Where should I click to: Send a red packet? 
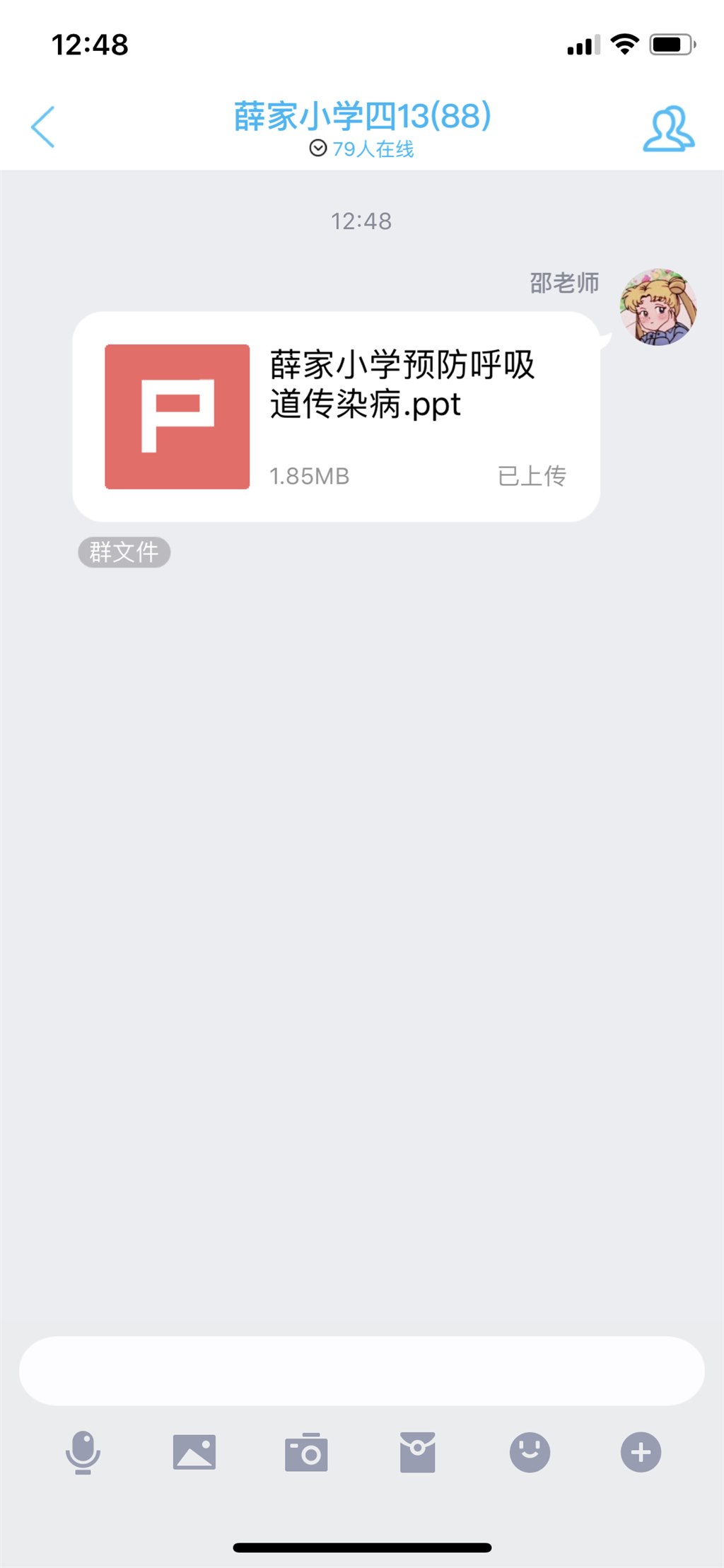(x=418, y=1452)
